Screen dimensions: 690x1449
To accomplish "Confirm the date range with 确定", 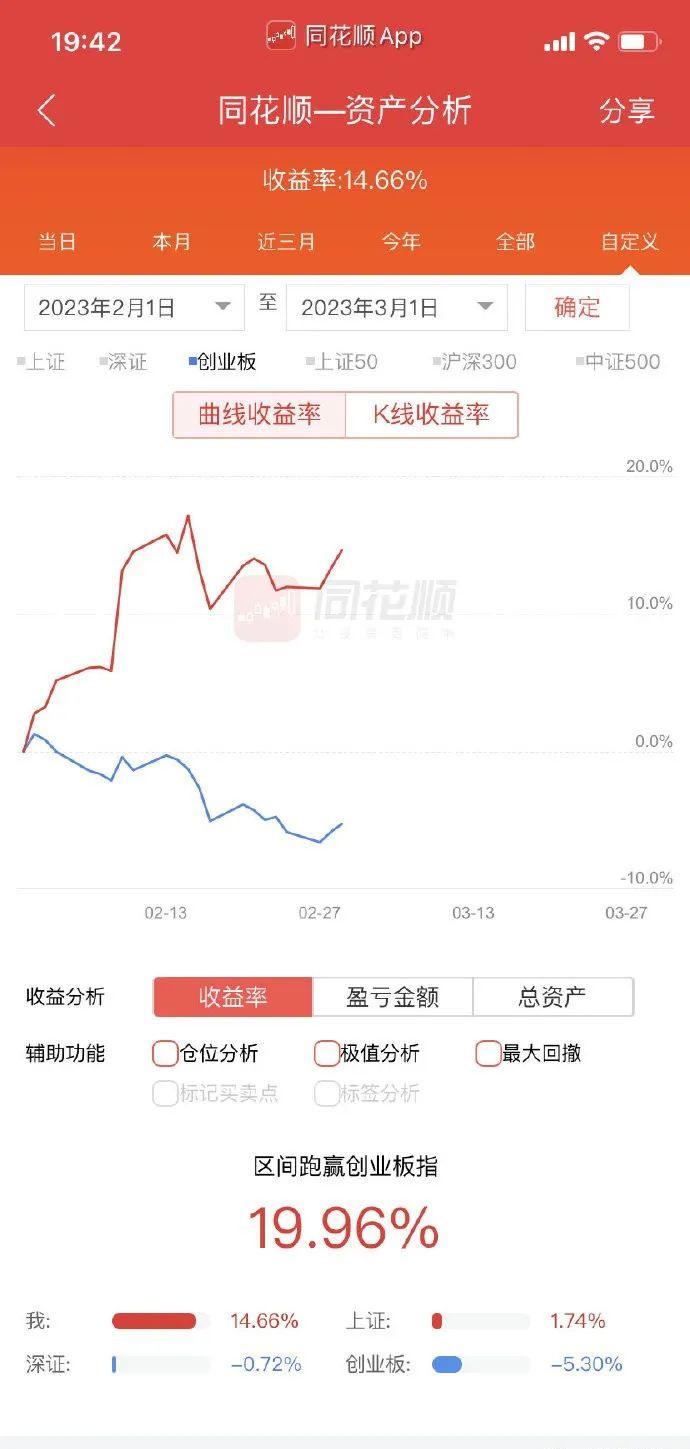I will pyautogui.click(x=577, y=307).
